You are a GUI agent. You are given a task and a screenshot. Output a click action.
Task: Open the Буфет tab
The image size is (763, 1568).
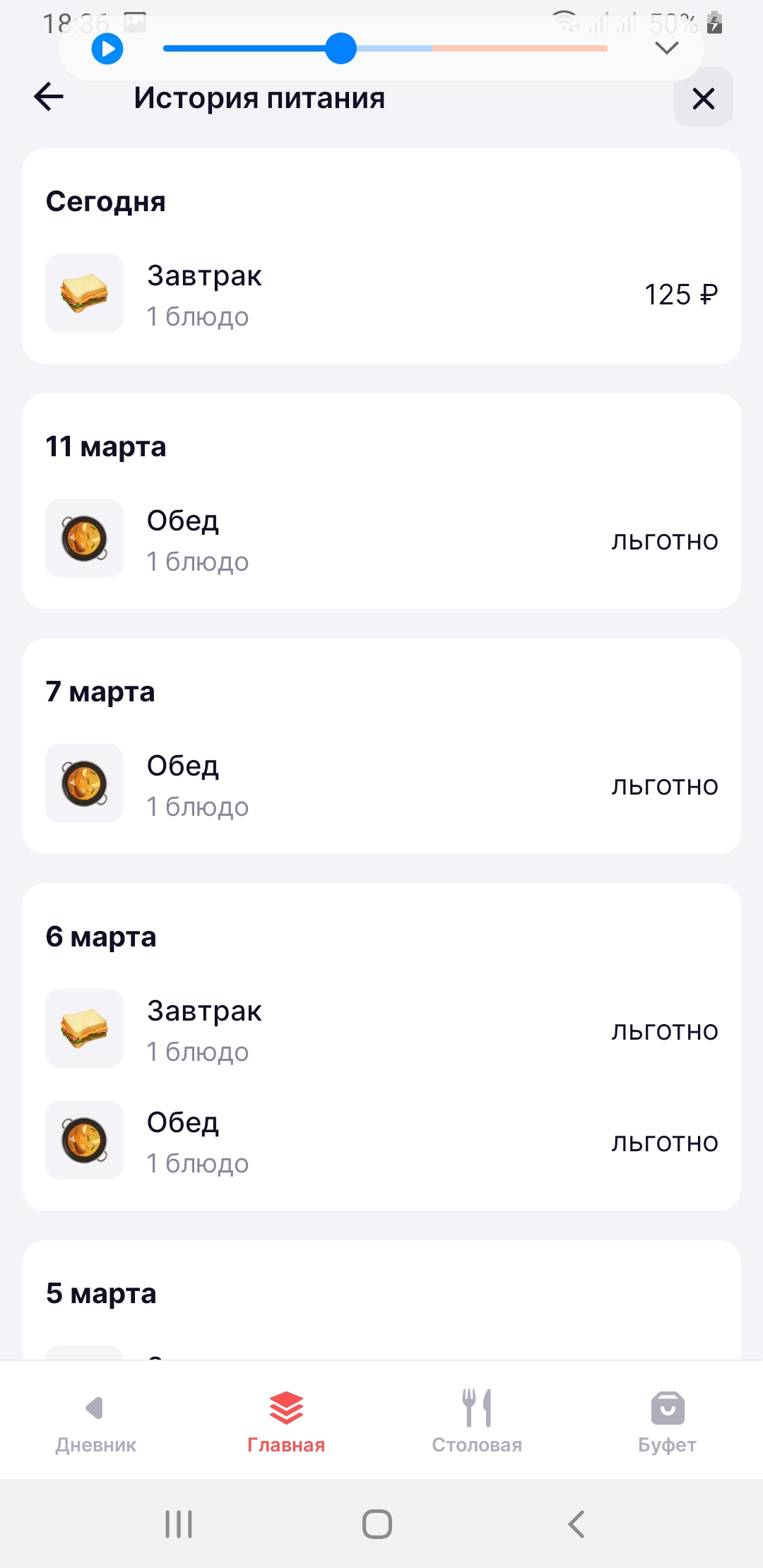(668, 1421)
